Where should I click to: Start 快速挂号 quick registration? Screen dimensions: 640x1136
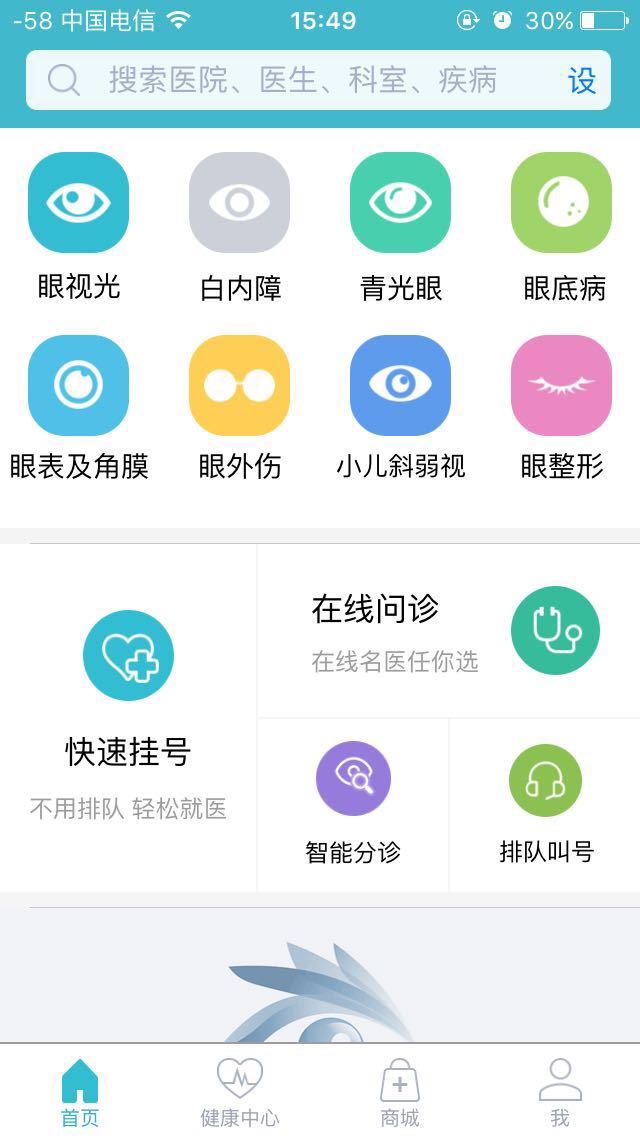tap(128, 716)
